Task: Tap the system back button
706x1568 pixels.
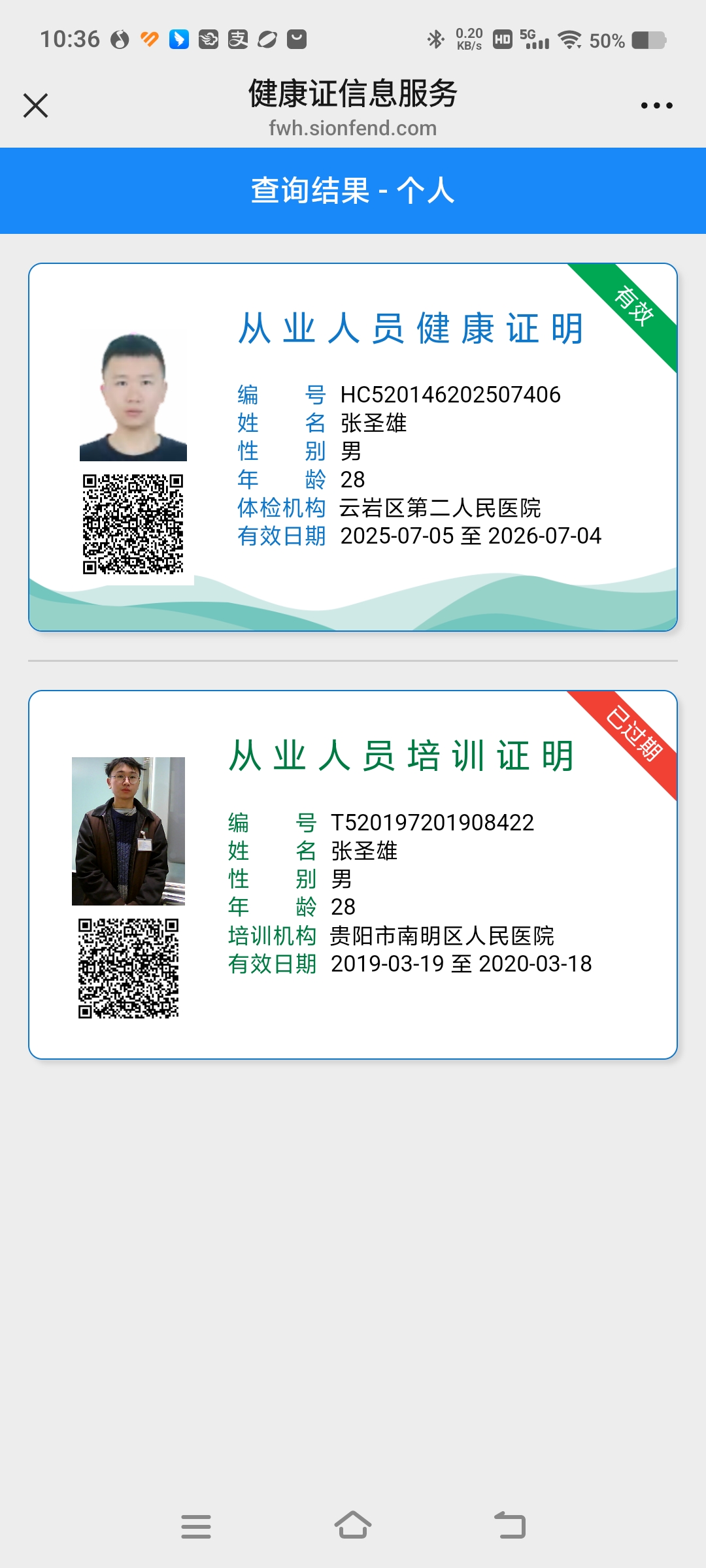Action: point(510,1526)
